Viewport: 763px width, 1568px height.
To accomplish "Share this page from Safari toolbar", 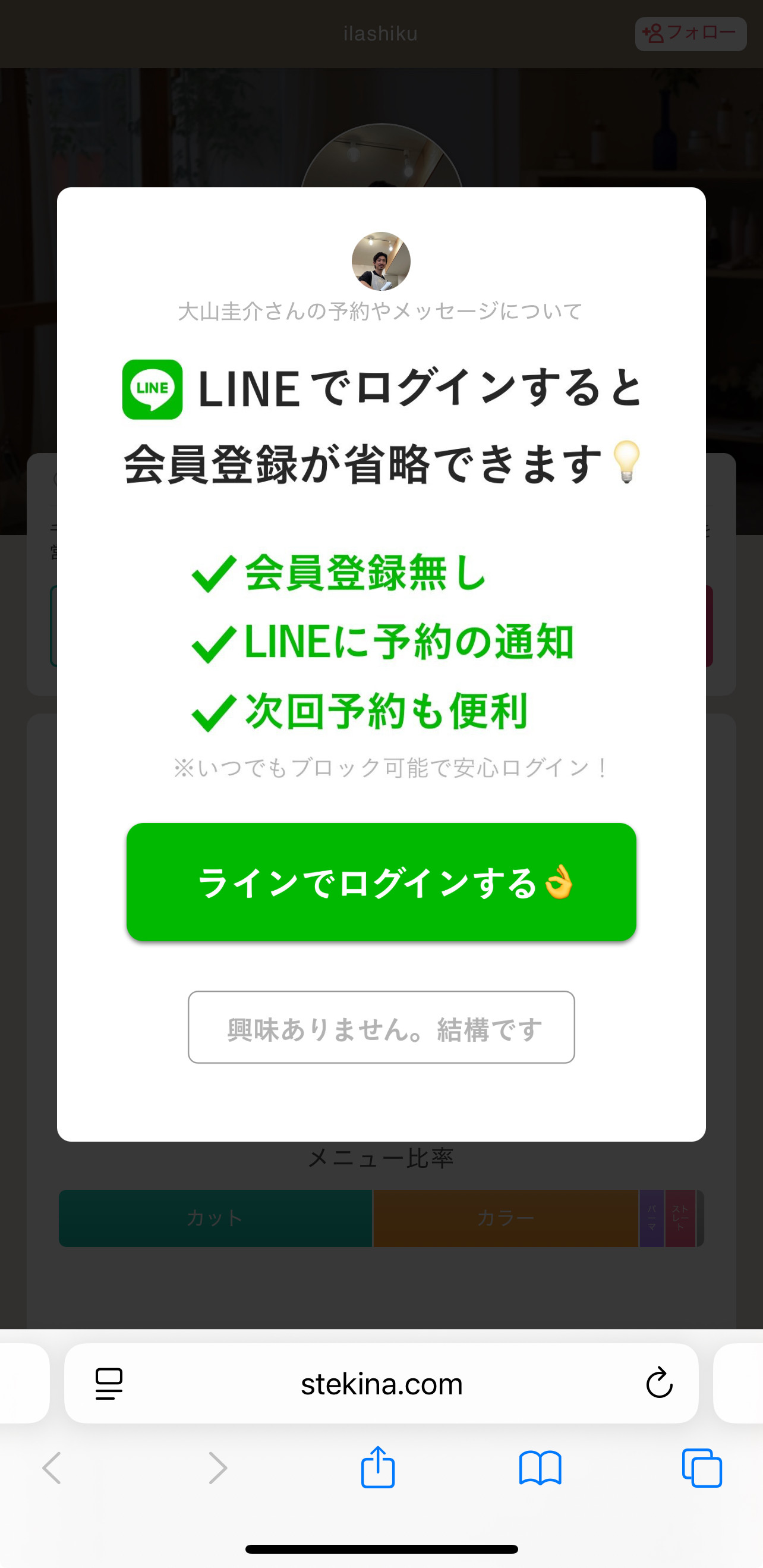I will (x=378, y=1467).
